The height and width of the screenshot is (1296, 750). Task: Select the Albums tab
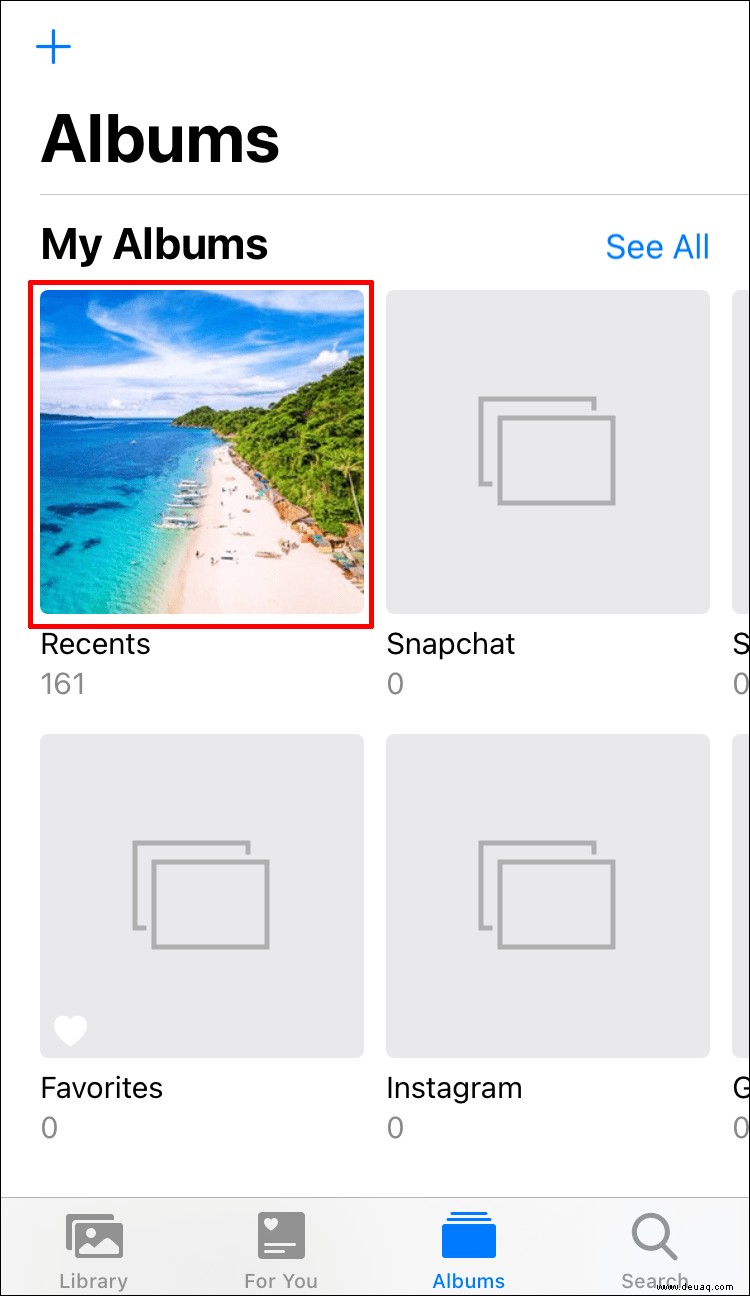point(468,1250)
